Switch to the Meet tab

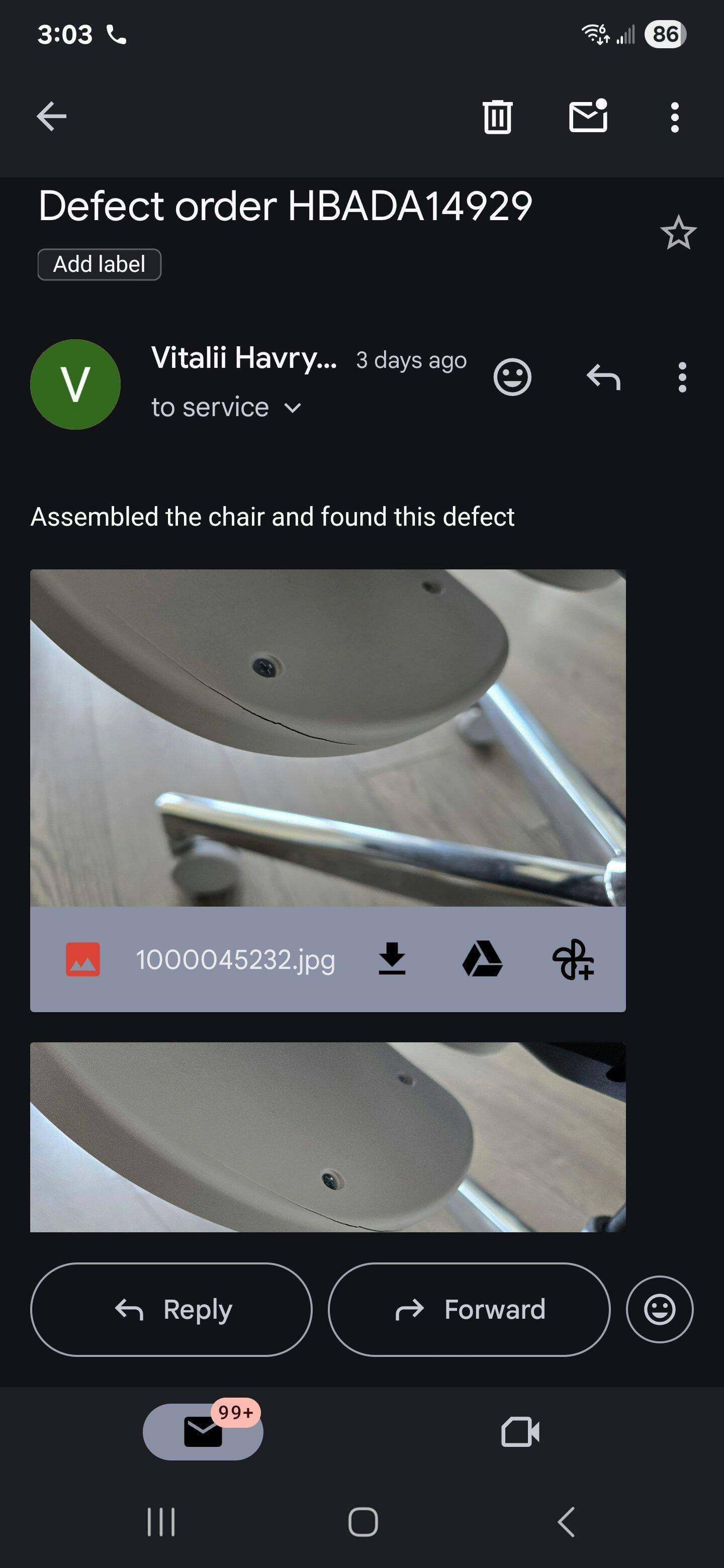click(520, 1432)
